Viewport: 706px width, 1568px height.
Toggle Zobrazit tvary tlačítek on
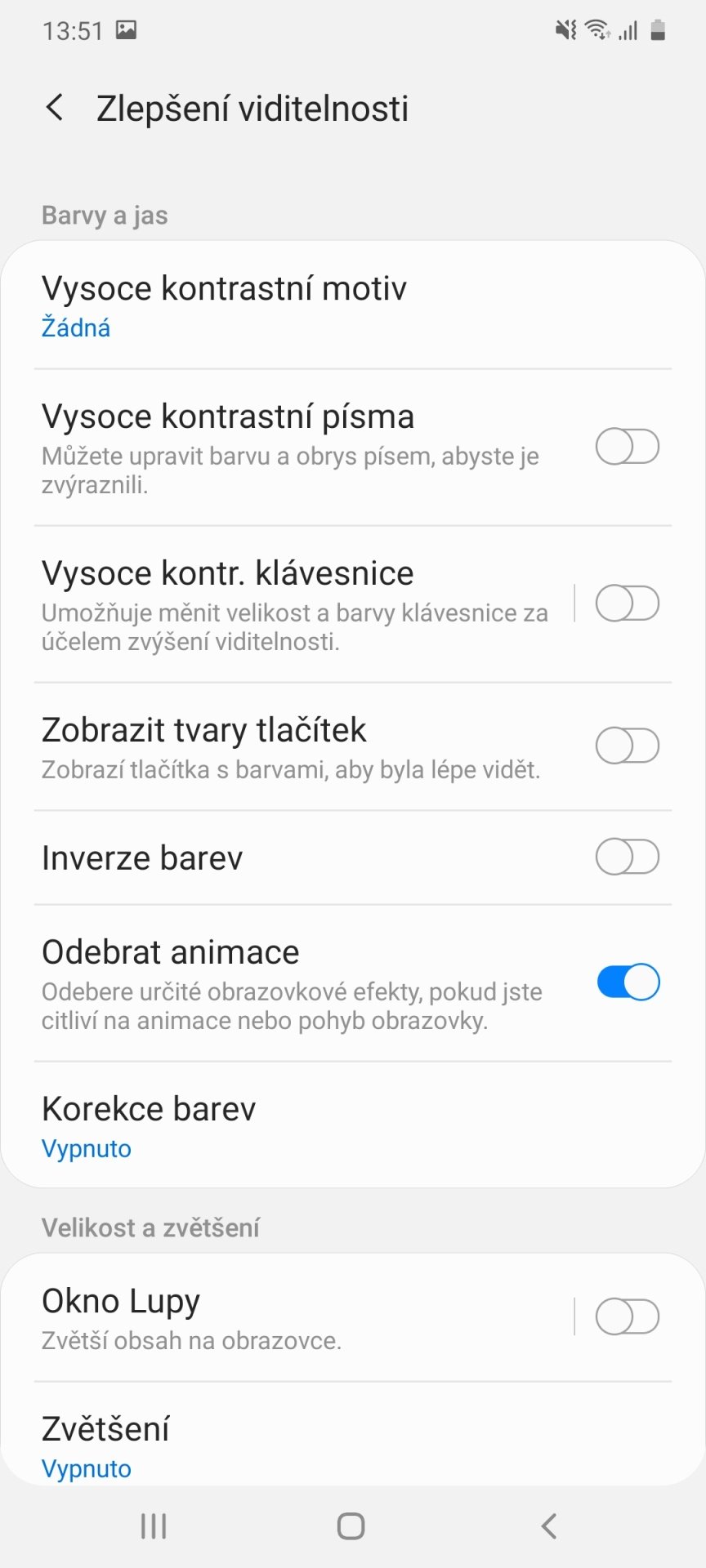click(628, 746)
